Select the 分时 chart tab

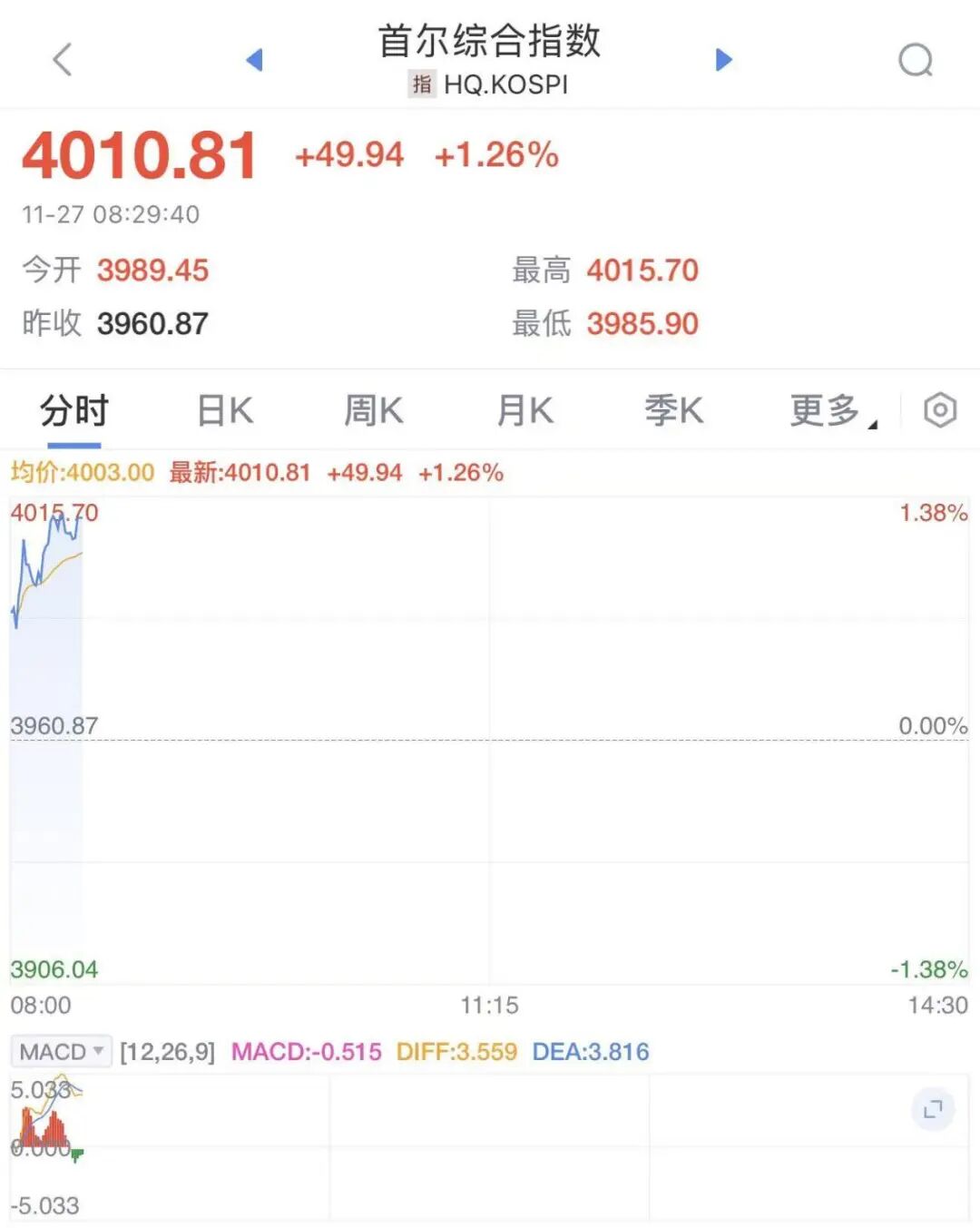(x=73, y=411)
